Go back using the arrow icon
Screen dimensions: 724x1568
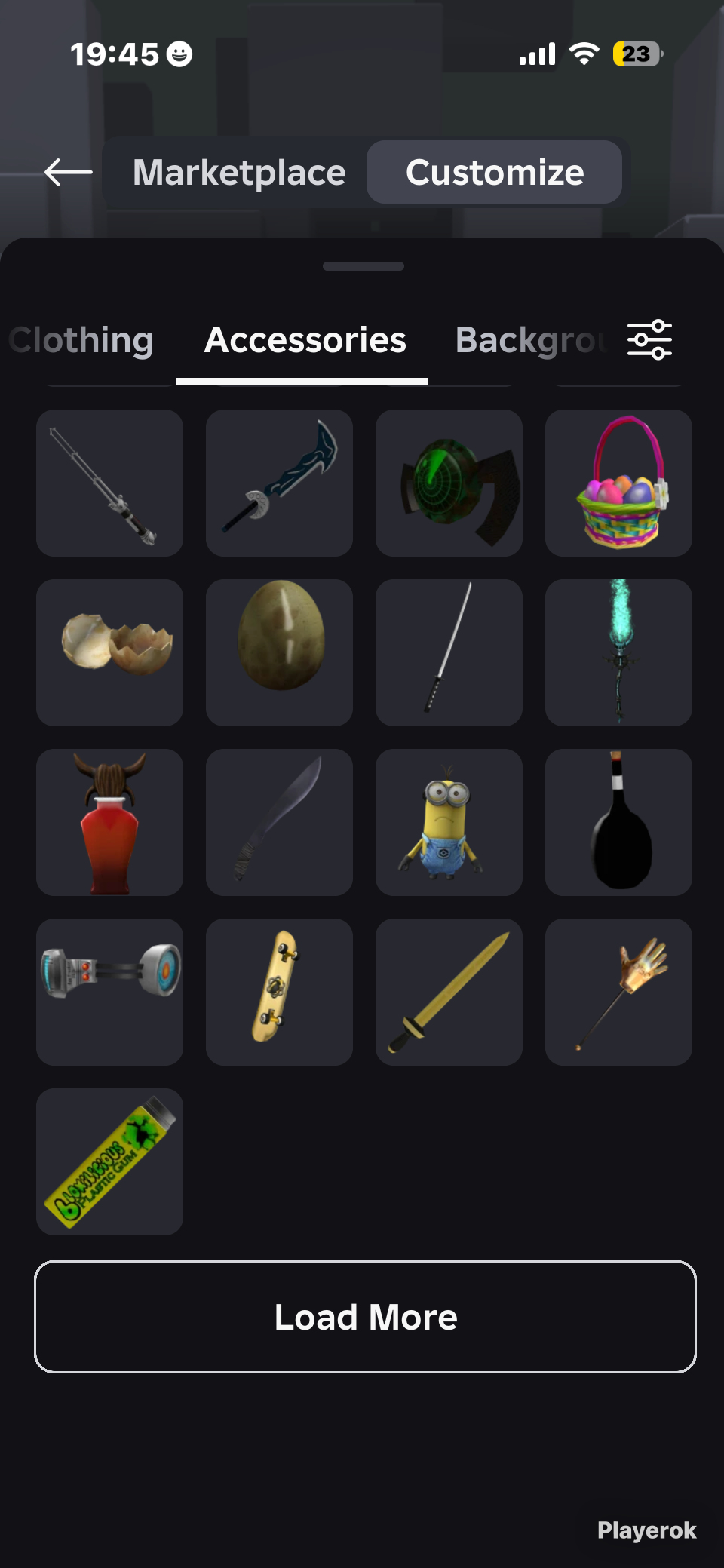click(69, 173)
